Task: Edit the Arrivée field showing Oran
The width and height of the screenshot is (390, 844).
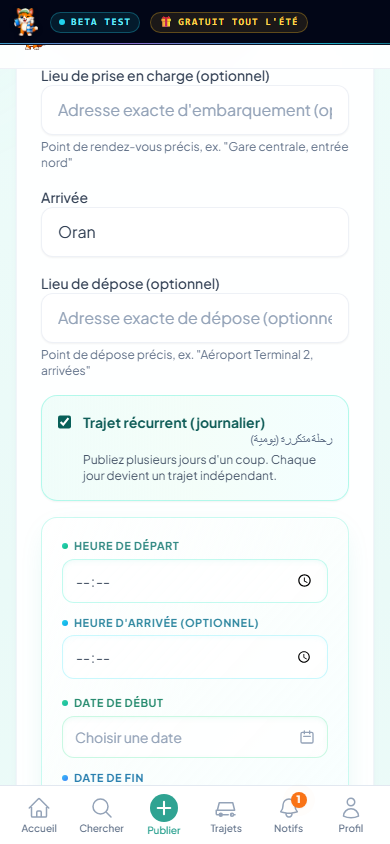Action: pyautogui.click(x=195, y=232)
